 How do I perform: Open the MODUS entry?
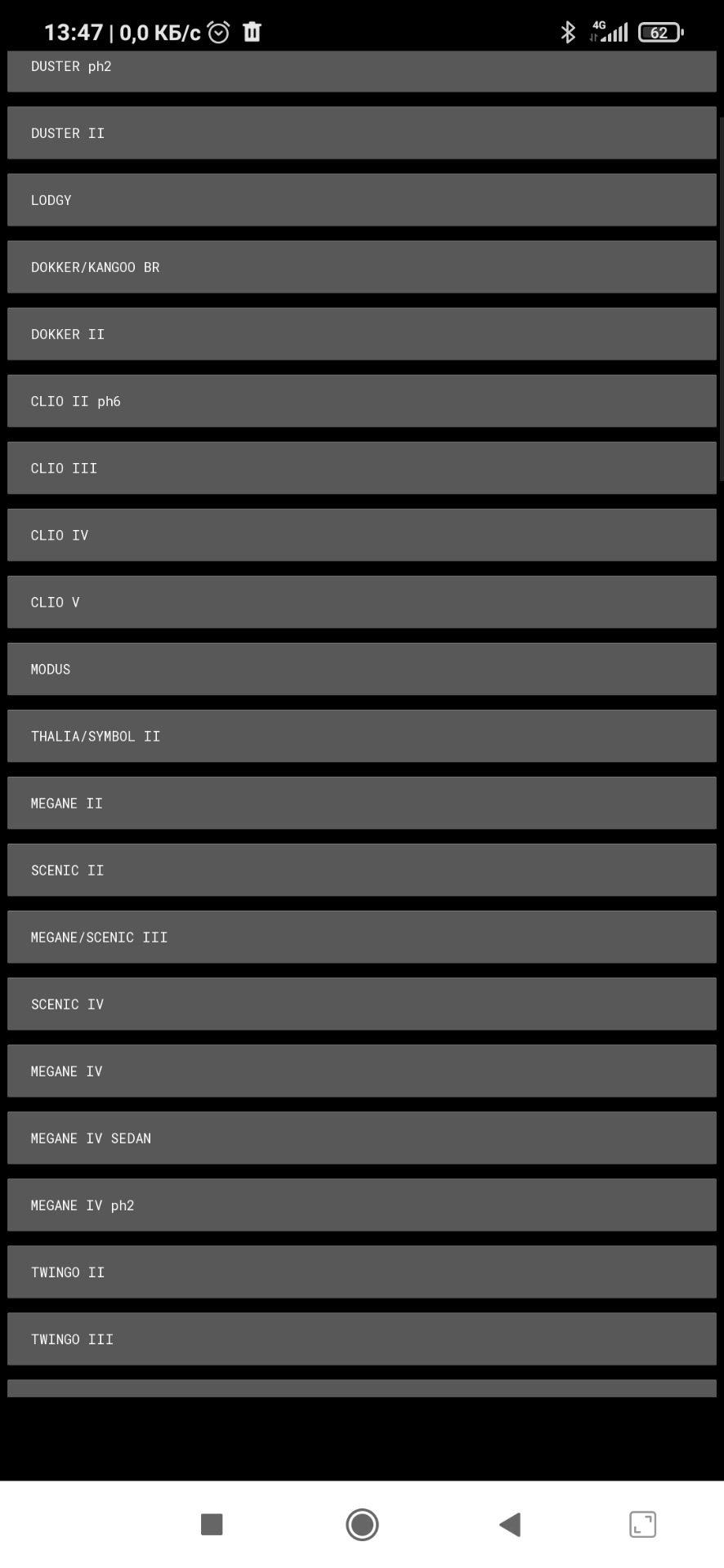click(361, 669)
